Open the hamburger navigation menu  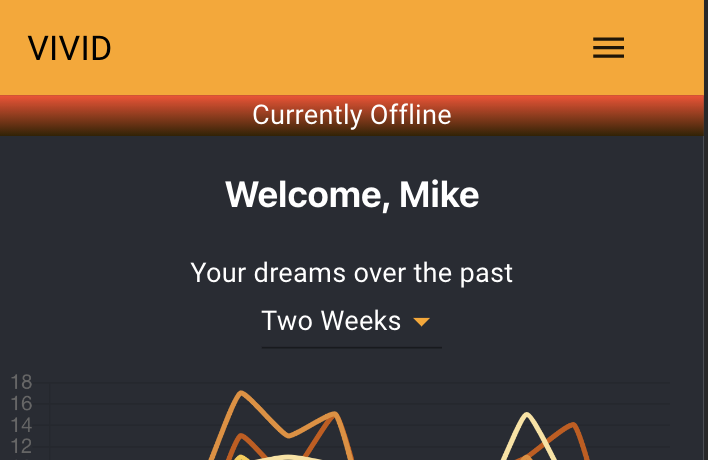pos(608,48)
